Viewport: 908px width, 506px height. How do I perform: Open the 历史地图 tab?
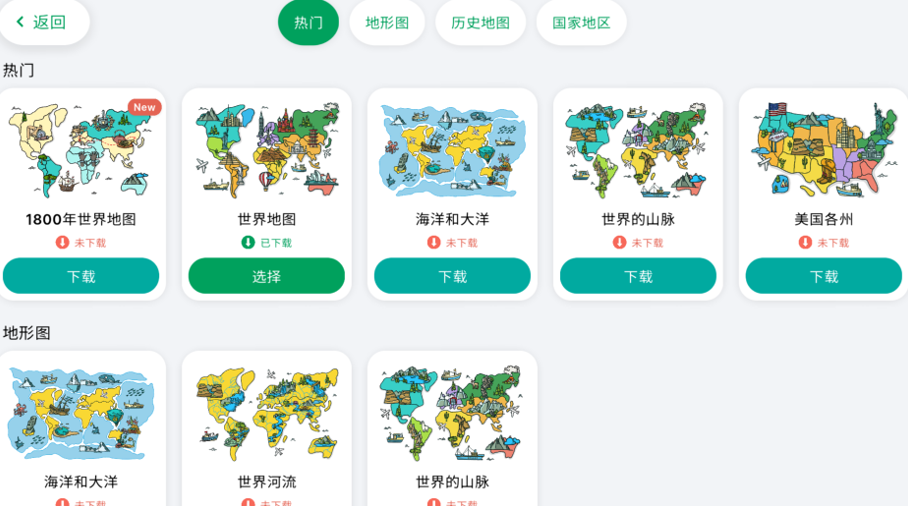[x=480, y=22]
